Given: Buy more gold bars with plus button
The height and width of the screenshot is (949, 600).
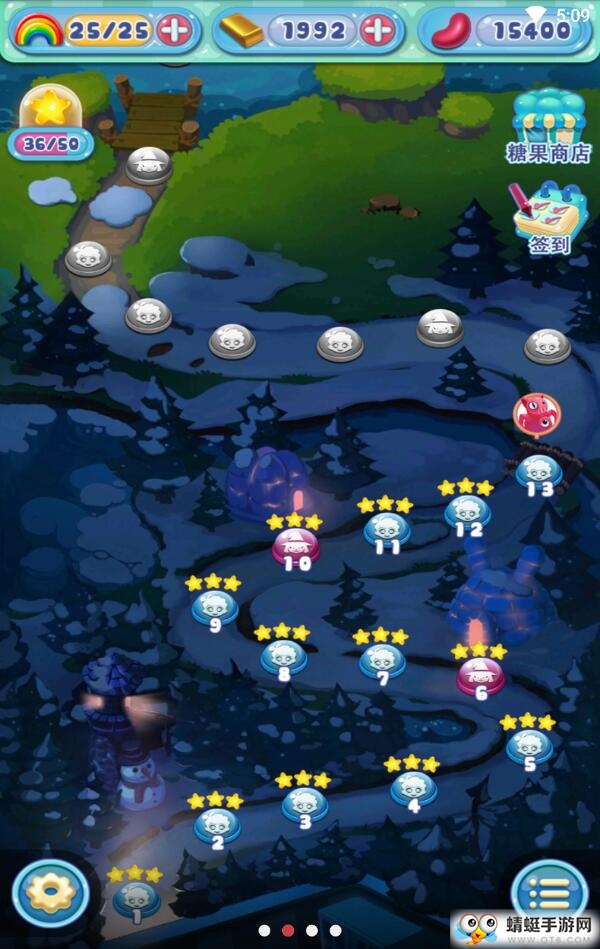Looking at the screenshot, I should [377, 30].
